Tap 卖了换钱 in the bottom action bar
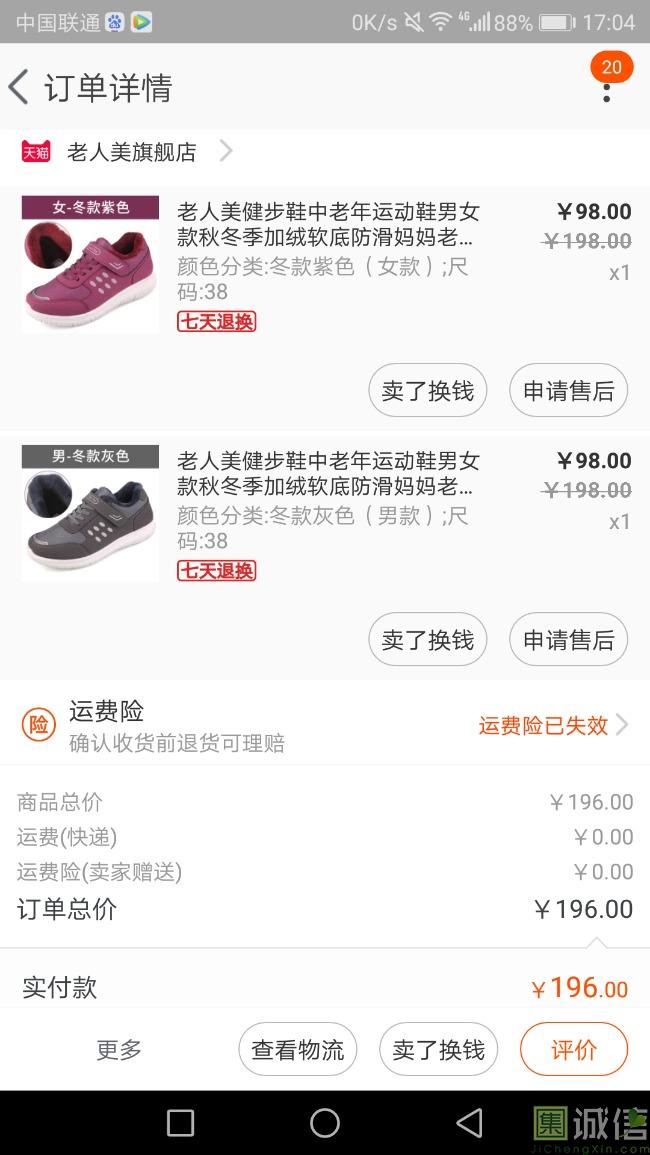Image resolution: width=650 pixels, height=1155 pixels. (438, 1049)
